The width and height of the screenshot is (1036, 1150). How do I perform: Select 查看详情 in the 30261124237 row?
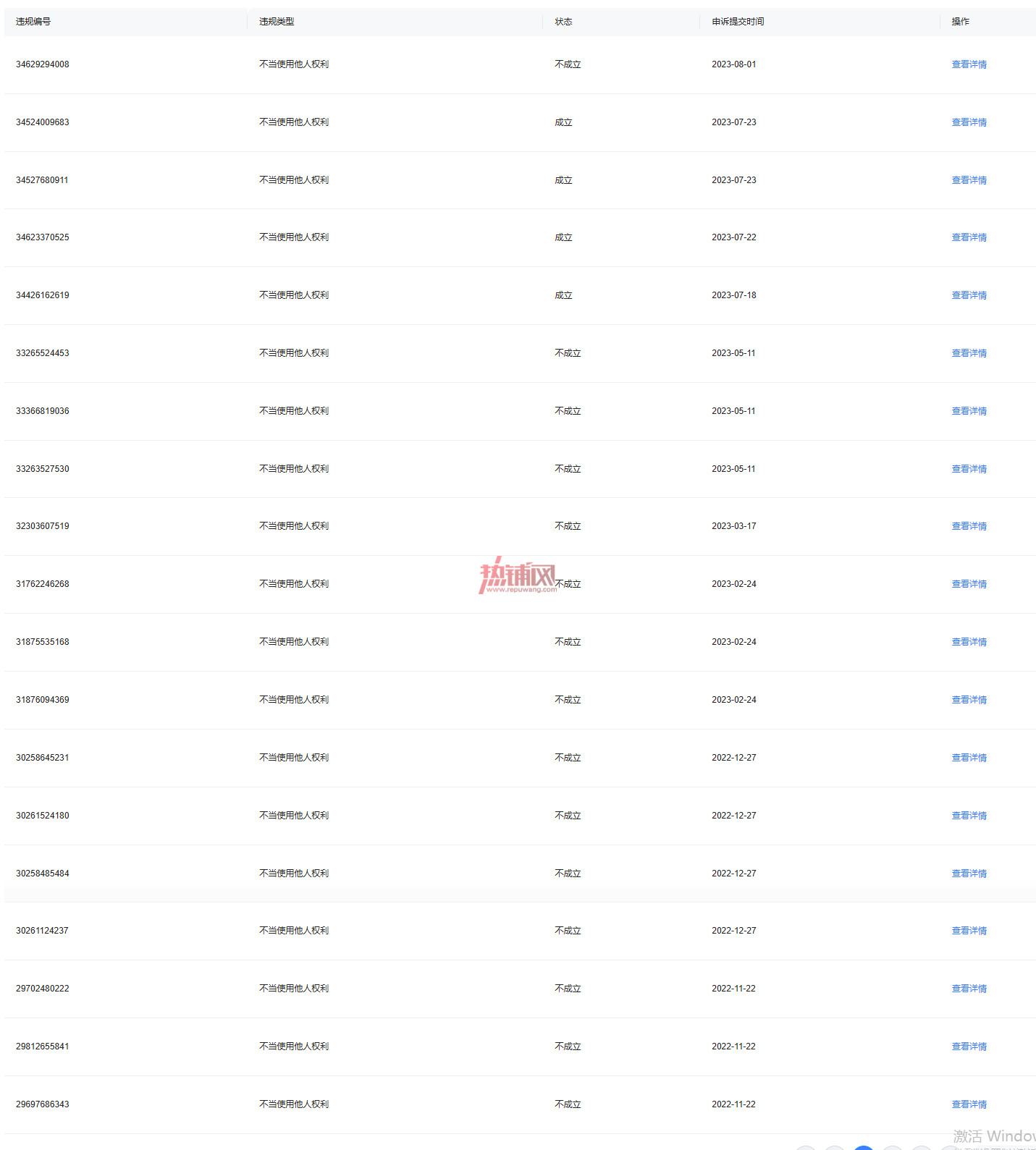point(969,931)
